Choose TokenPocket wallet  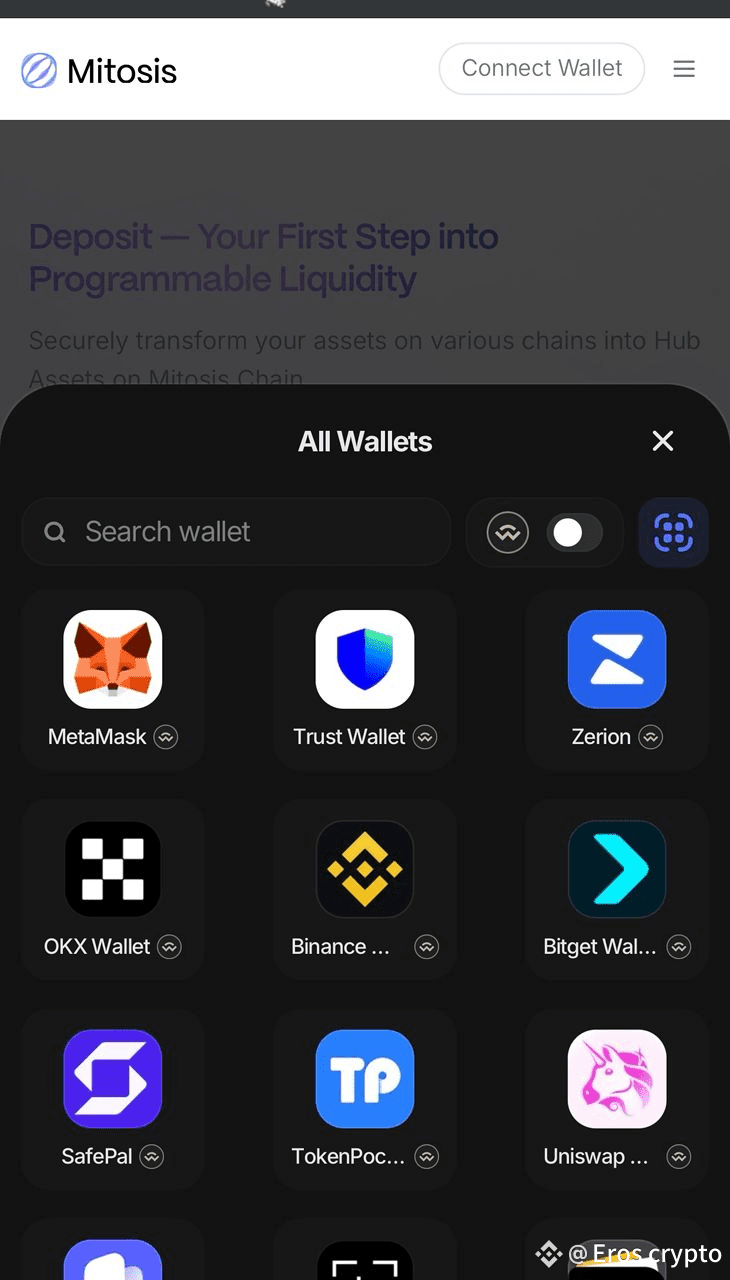click(365, 1099)
